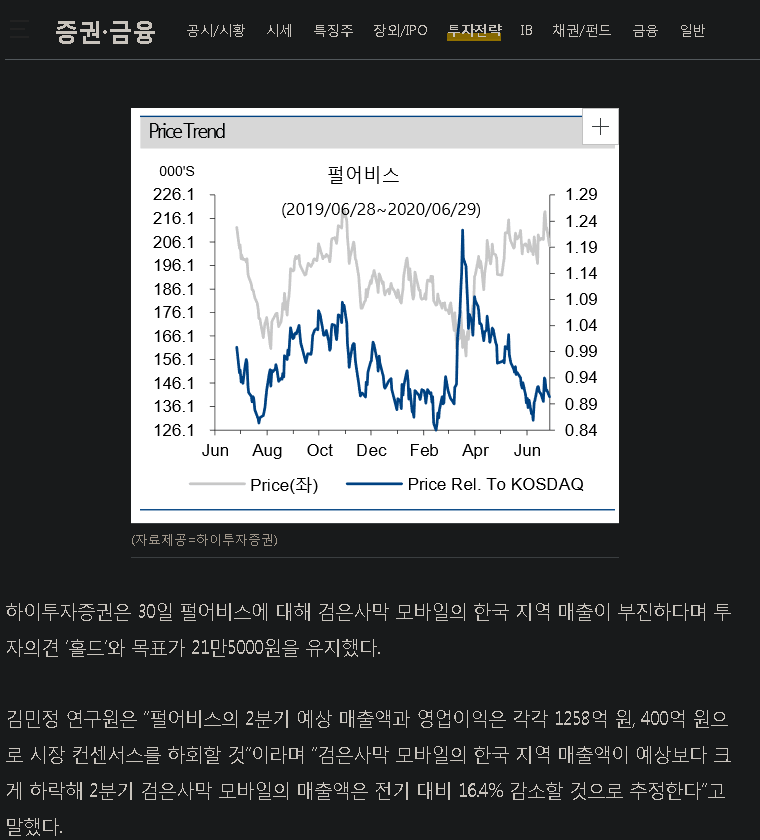760x840 pixels.
Task: Select the 장외/IPO tab
Action: (400, 31)
